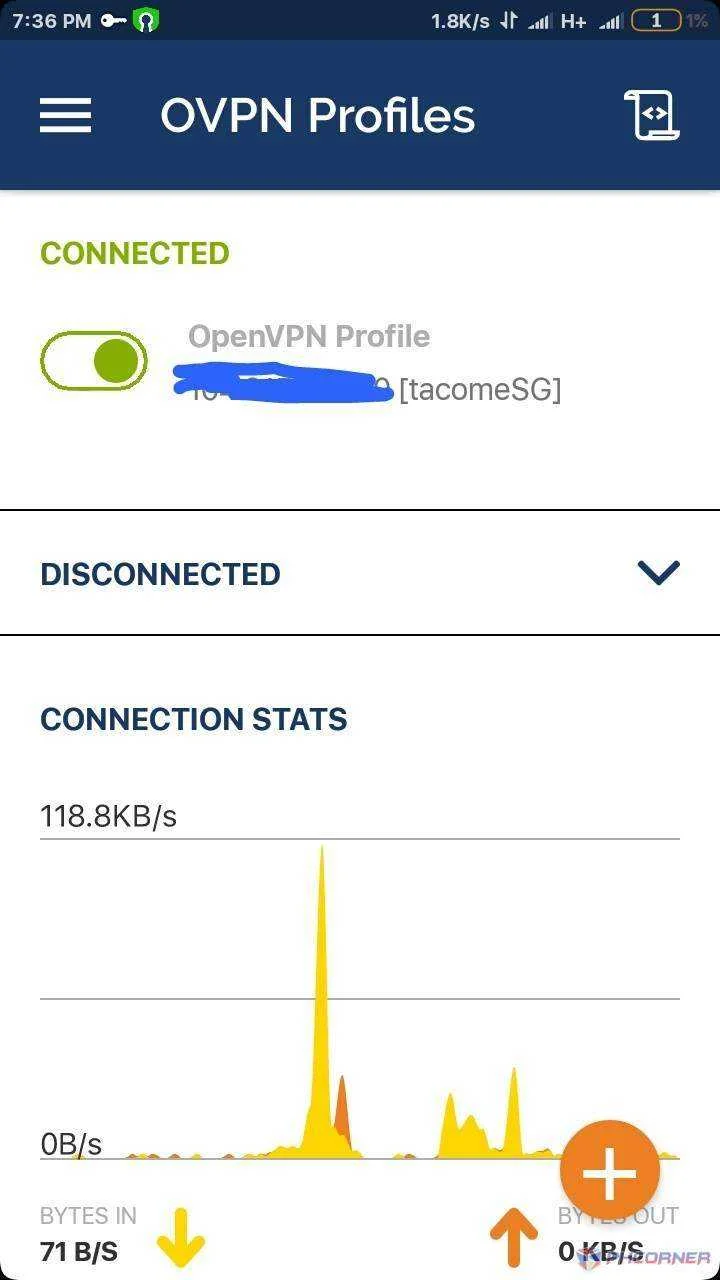The image size is (720, 1280).
Task: Toggle off the OpenVPN Profile connection
Action: (x=94, y=361)
